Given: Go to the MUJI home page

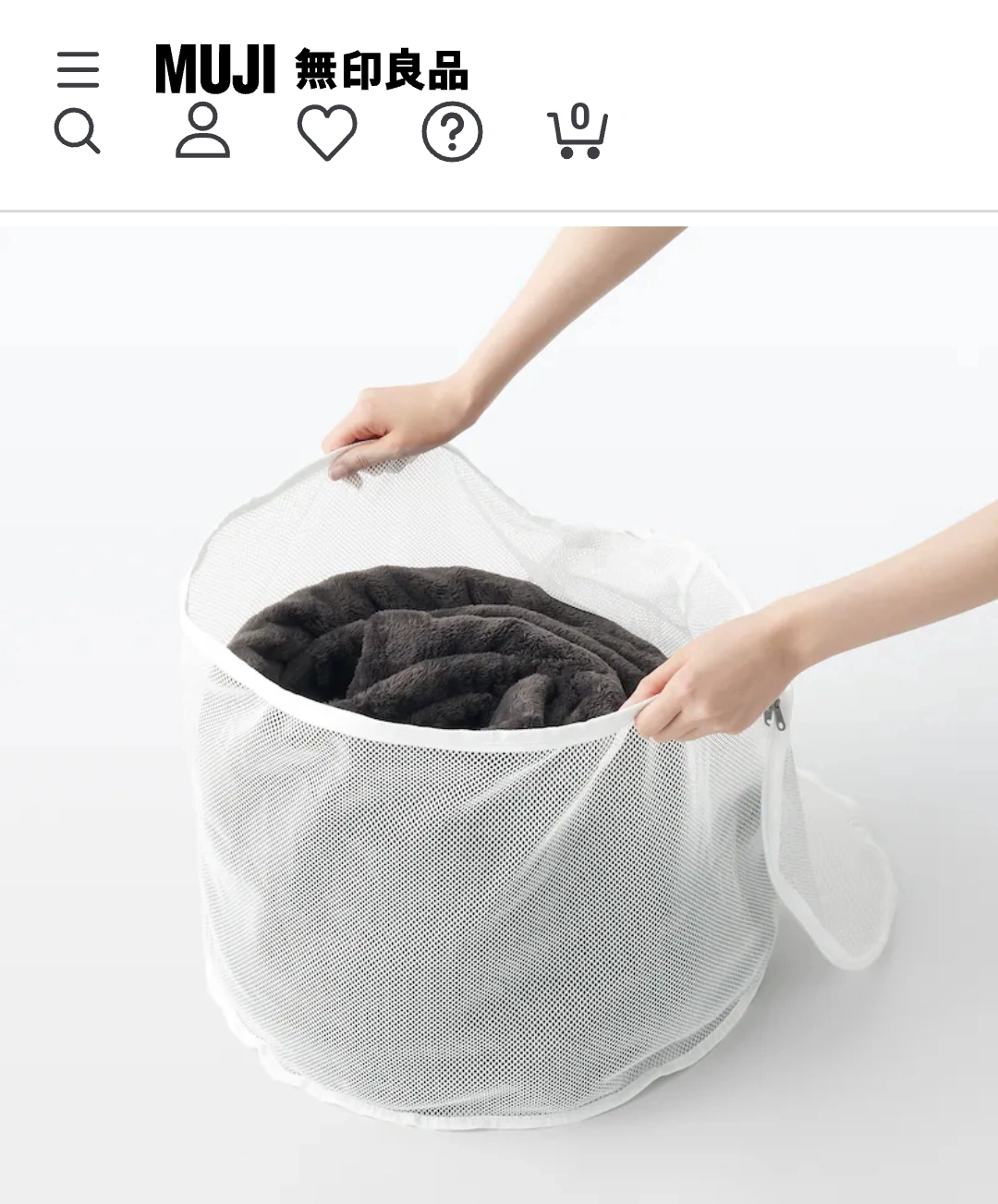Looking at the screenshot, I should [311, 70].
